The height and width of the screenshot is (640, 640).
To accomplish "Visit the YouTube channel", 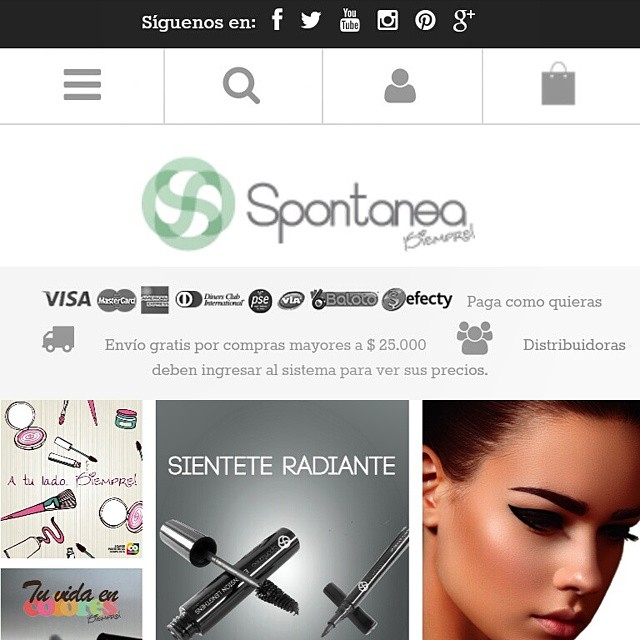I will [x=349, y=20].
